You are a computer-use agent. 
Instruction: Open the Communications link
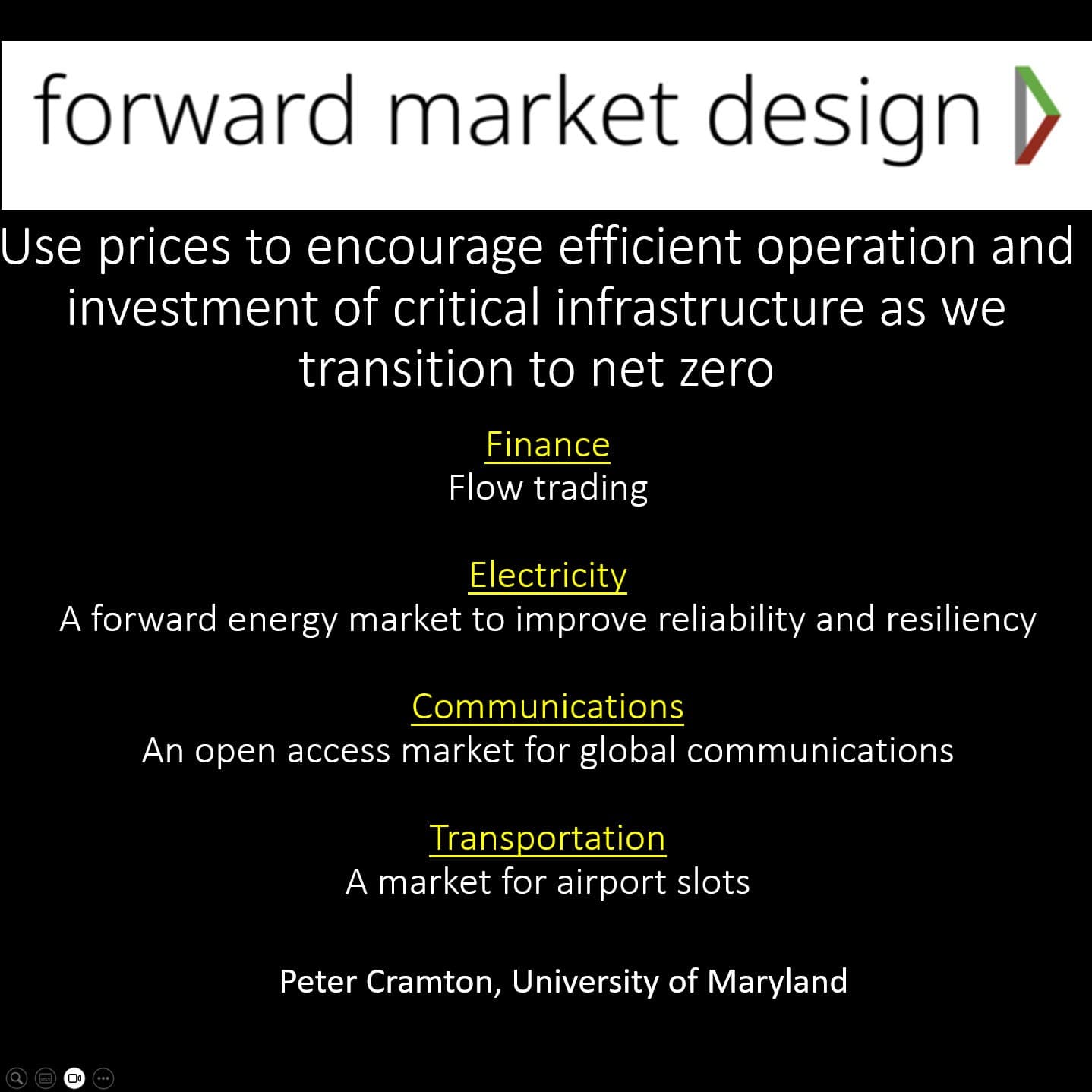(548, 707)
